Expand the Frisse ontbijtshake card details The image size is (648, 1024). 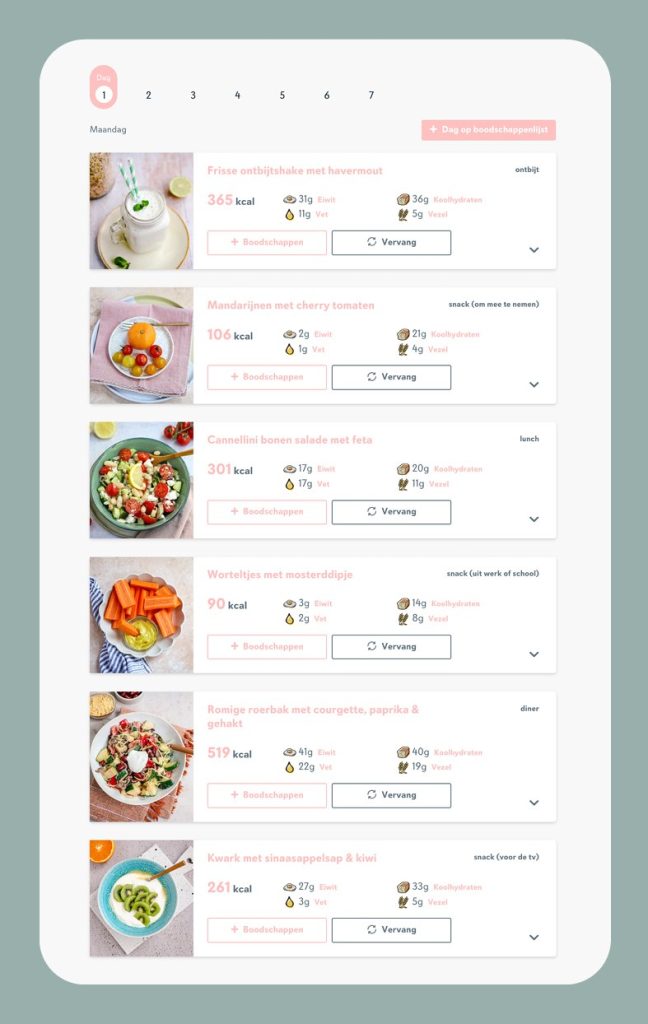pos(534,250)
